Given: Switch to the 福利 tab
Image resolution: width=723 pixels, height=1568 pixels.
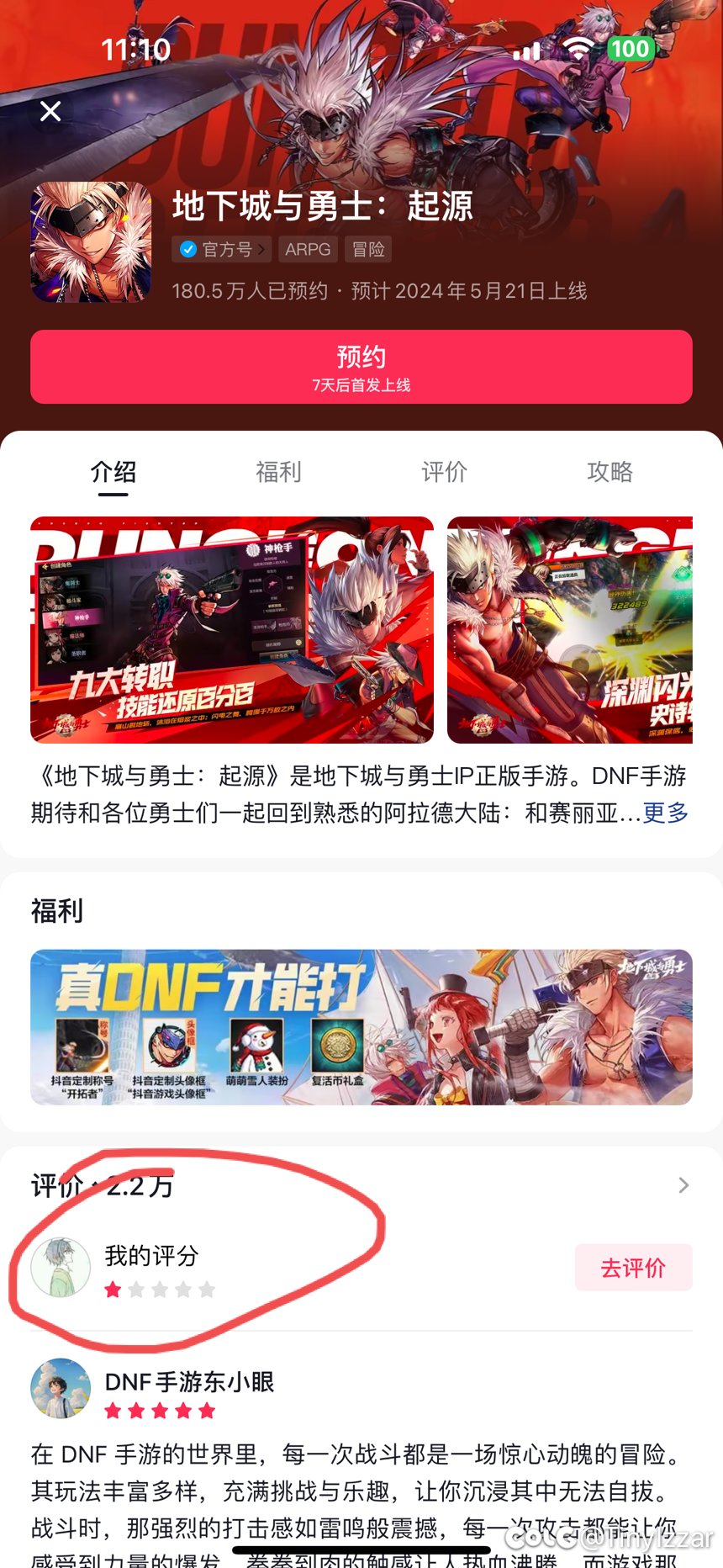Looking at the screenshot, I should 278,473.
